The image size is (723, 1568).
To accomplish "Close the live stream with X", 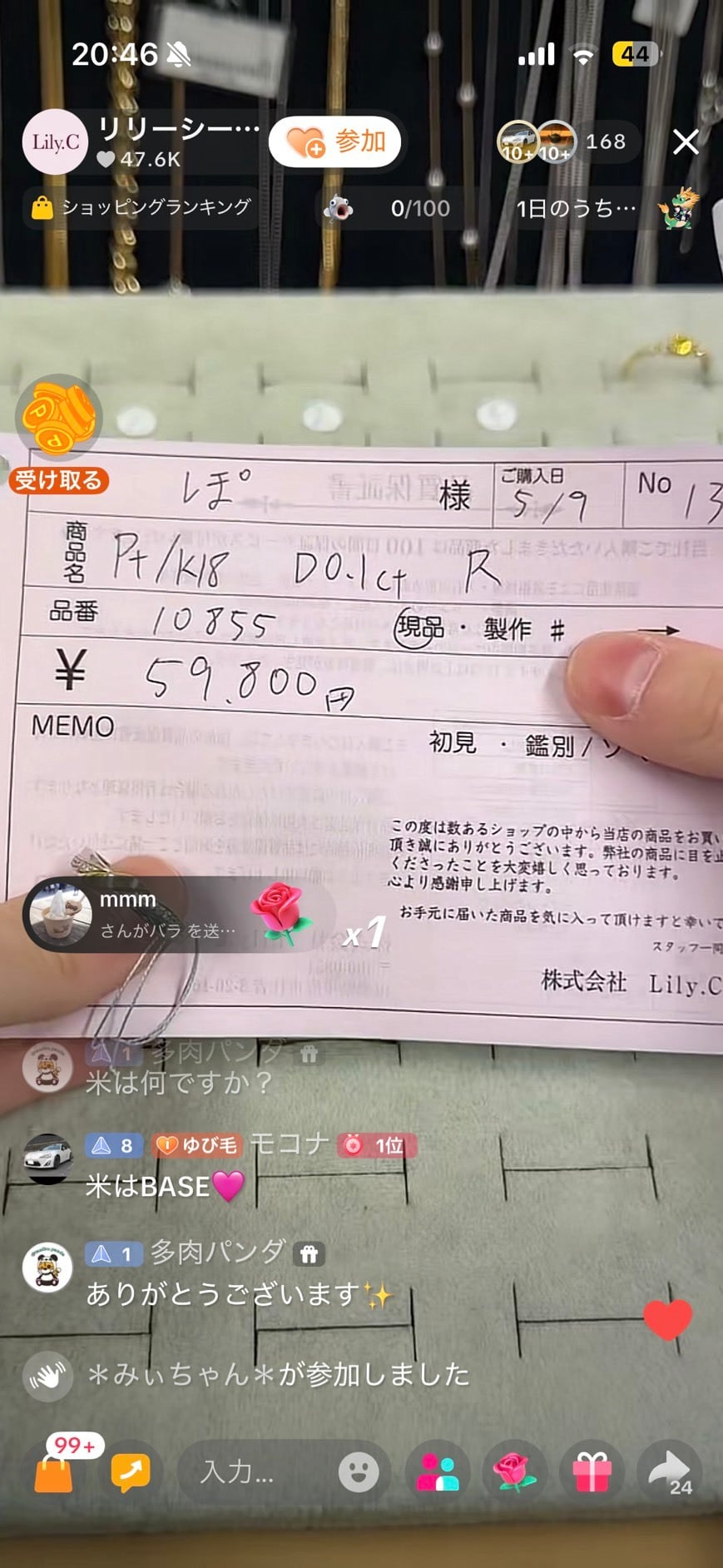I will [x=686, y=142].
